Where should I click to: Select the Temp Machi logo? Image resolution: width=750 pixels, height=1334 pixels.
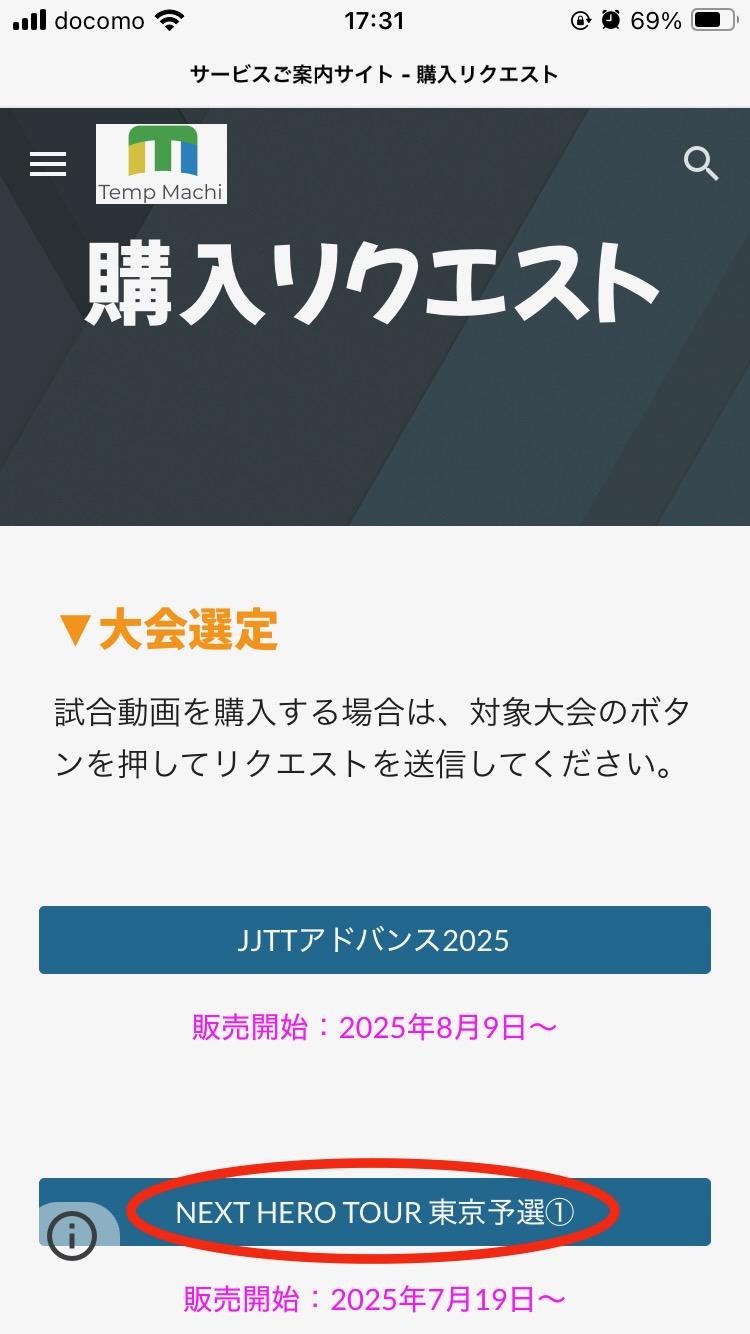click(161, 162)
